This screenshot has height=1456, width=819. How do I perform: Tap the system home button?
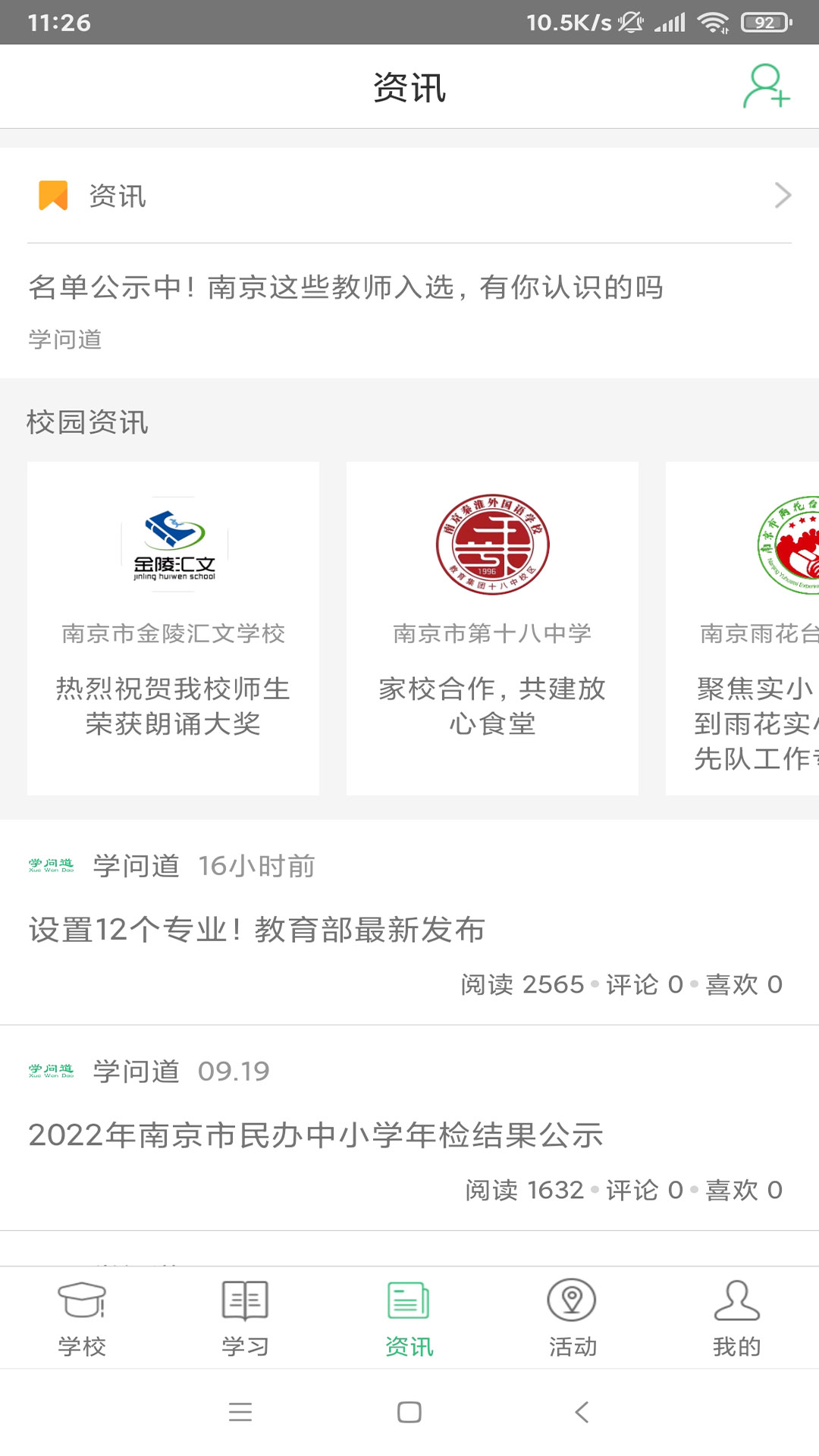tap(409, 1412)
